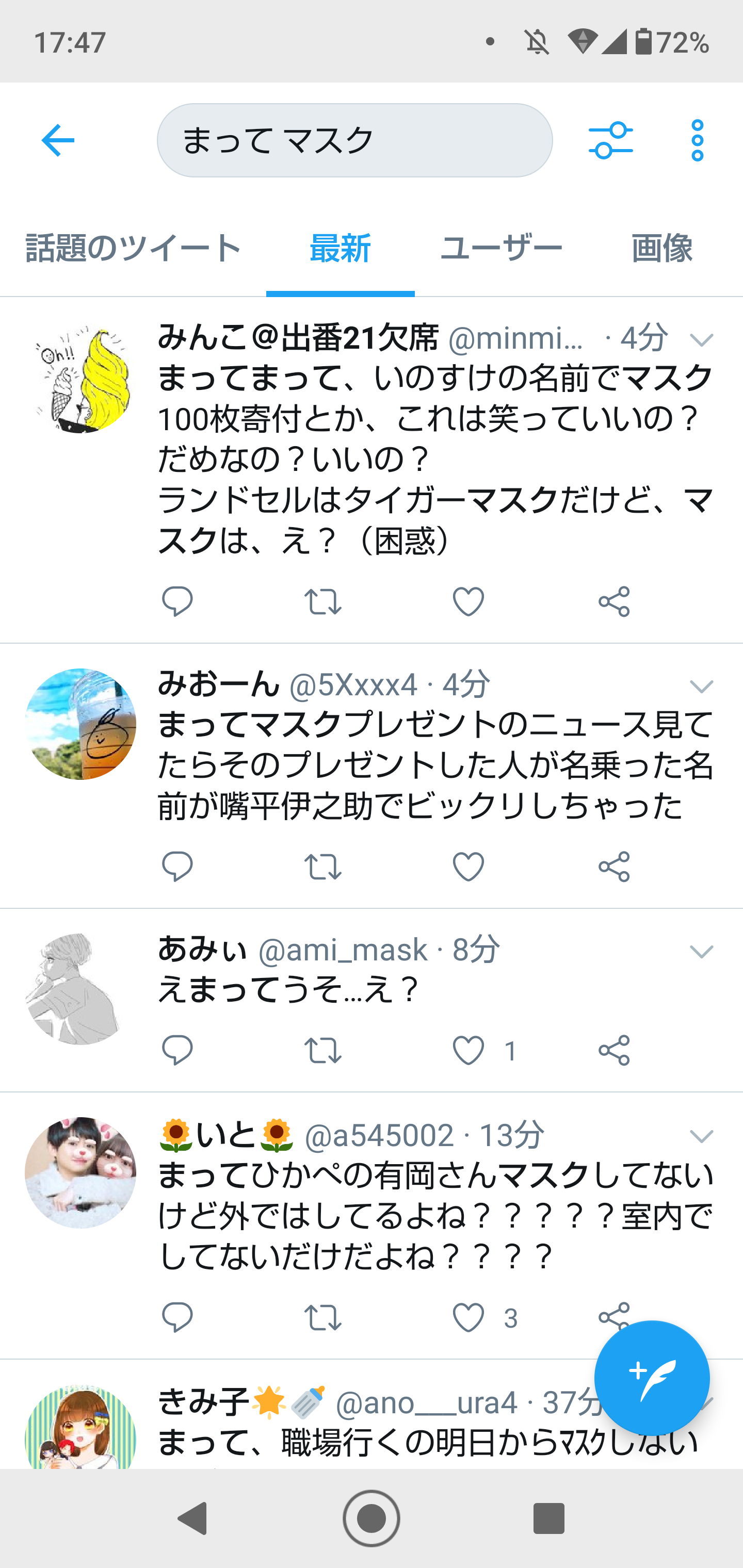743x1568 pixels.
Task: Tap the back arrow beside the search box
Action: tap(58, 141)
